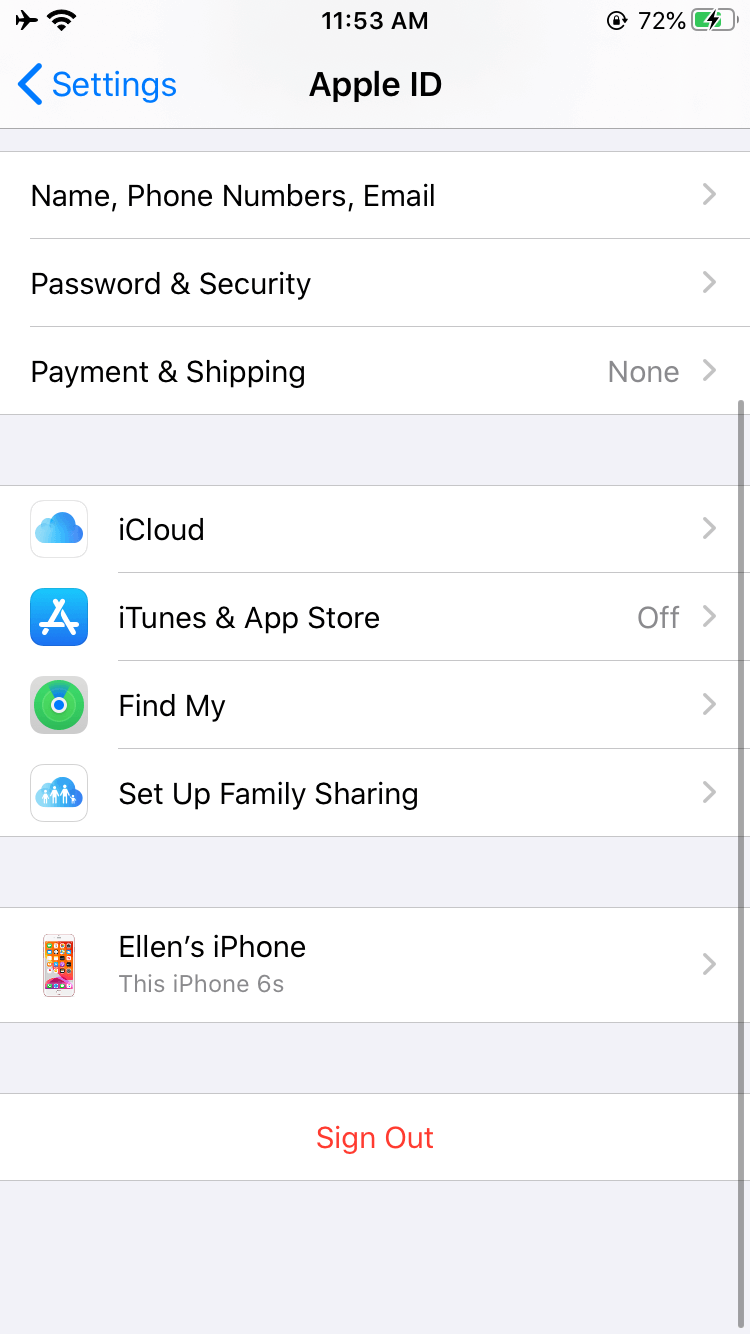Open Payment & Shipping
The image size is (750, 1334).
tap(375, 372)
